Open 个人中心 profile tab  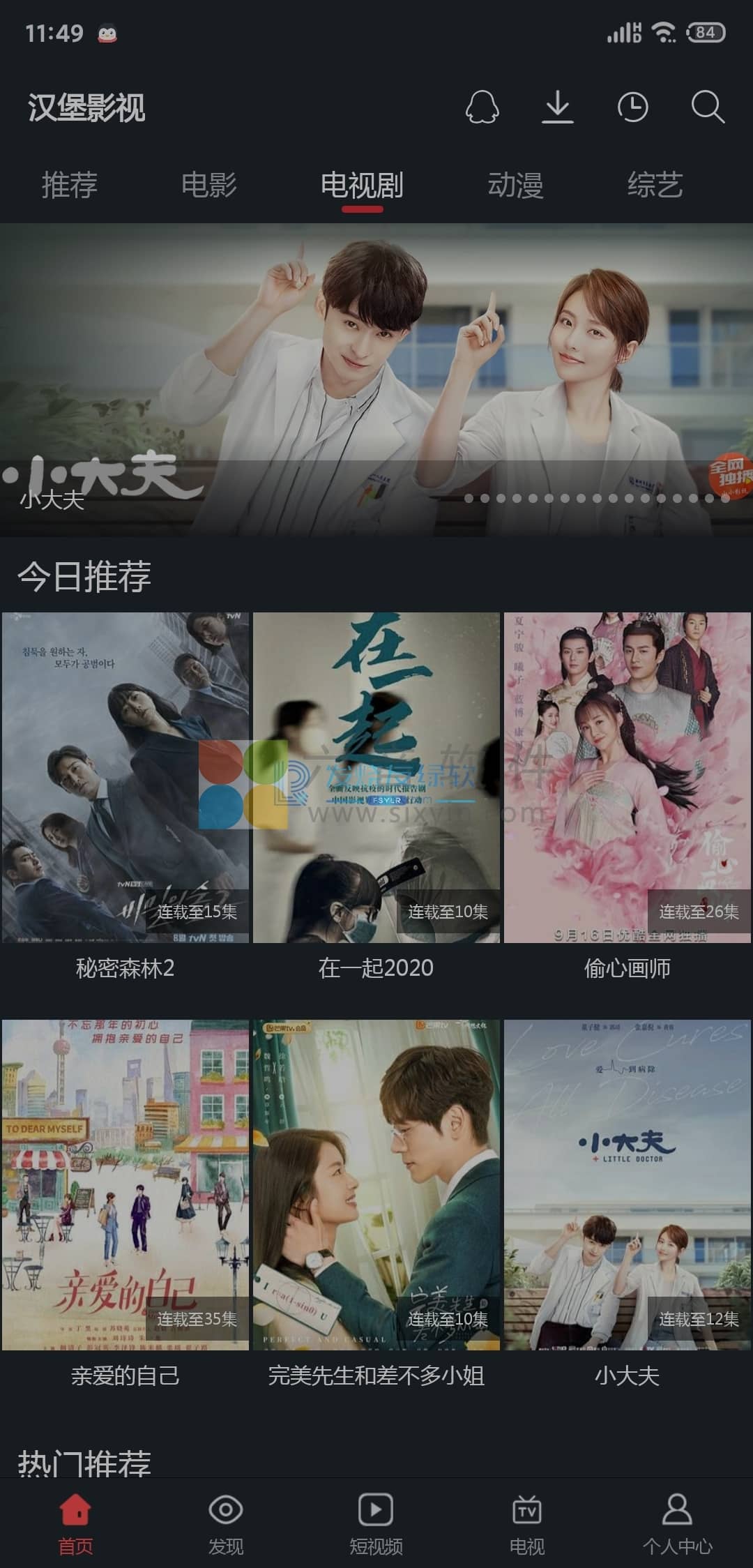677,1525
